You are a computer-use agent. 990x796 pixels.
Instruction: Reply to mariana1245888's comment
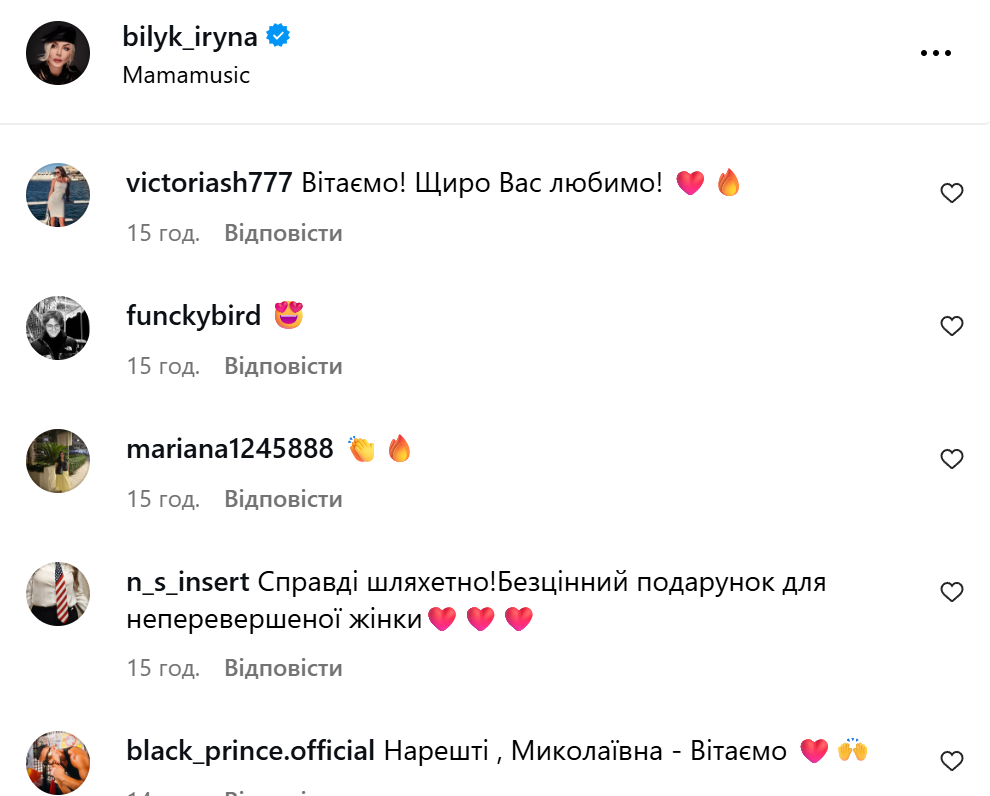pyautogui.click(x=283, y=499)
